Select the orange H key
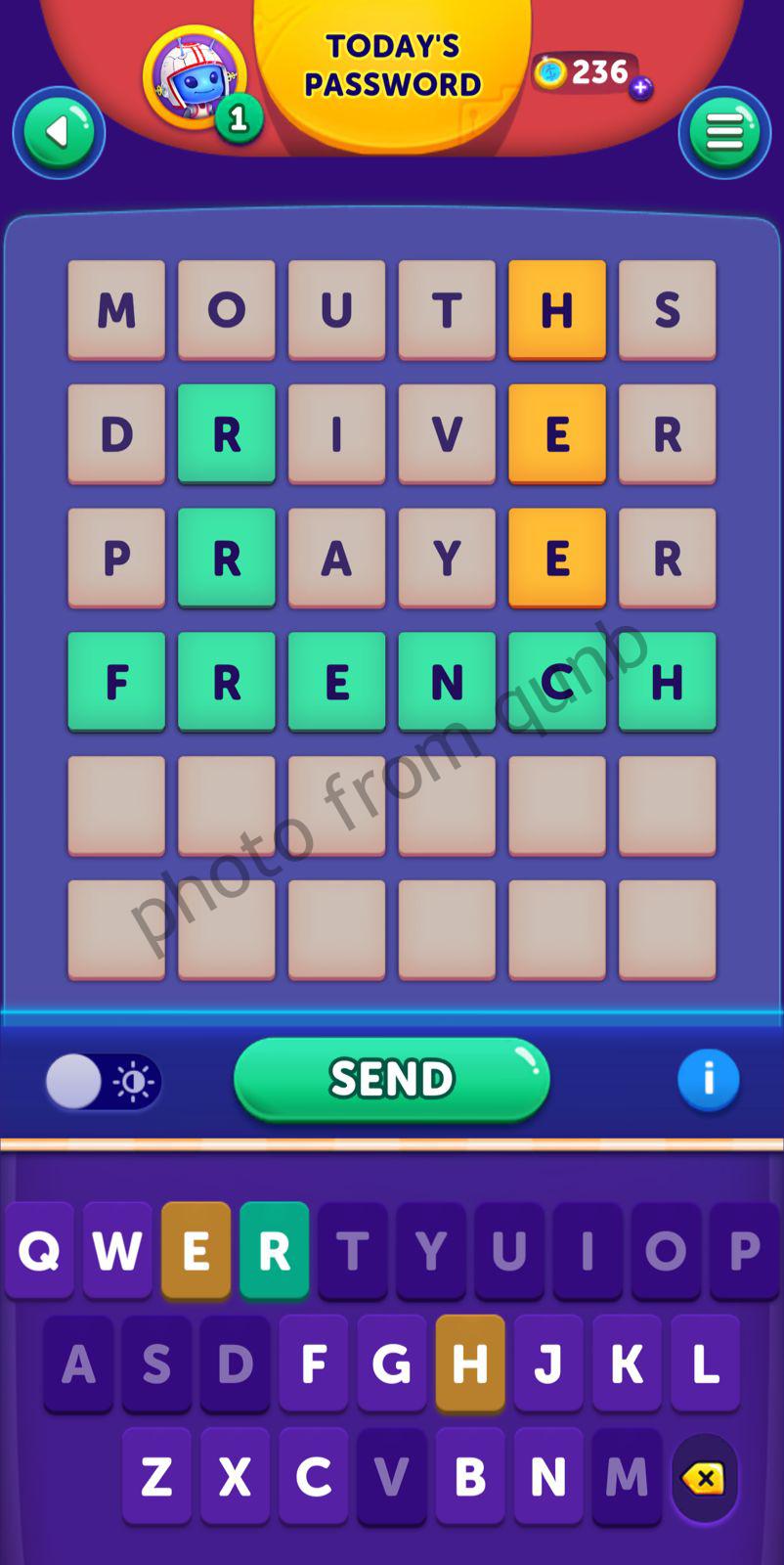This screenshot has width=784, height=1565. point(469,1364)
